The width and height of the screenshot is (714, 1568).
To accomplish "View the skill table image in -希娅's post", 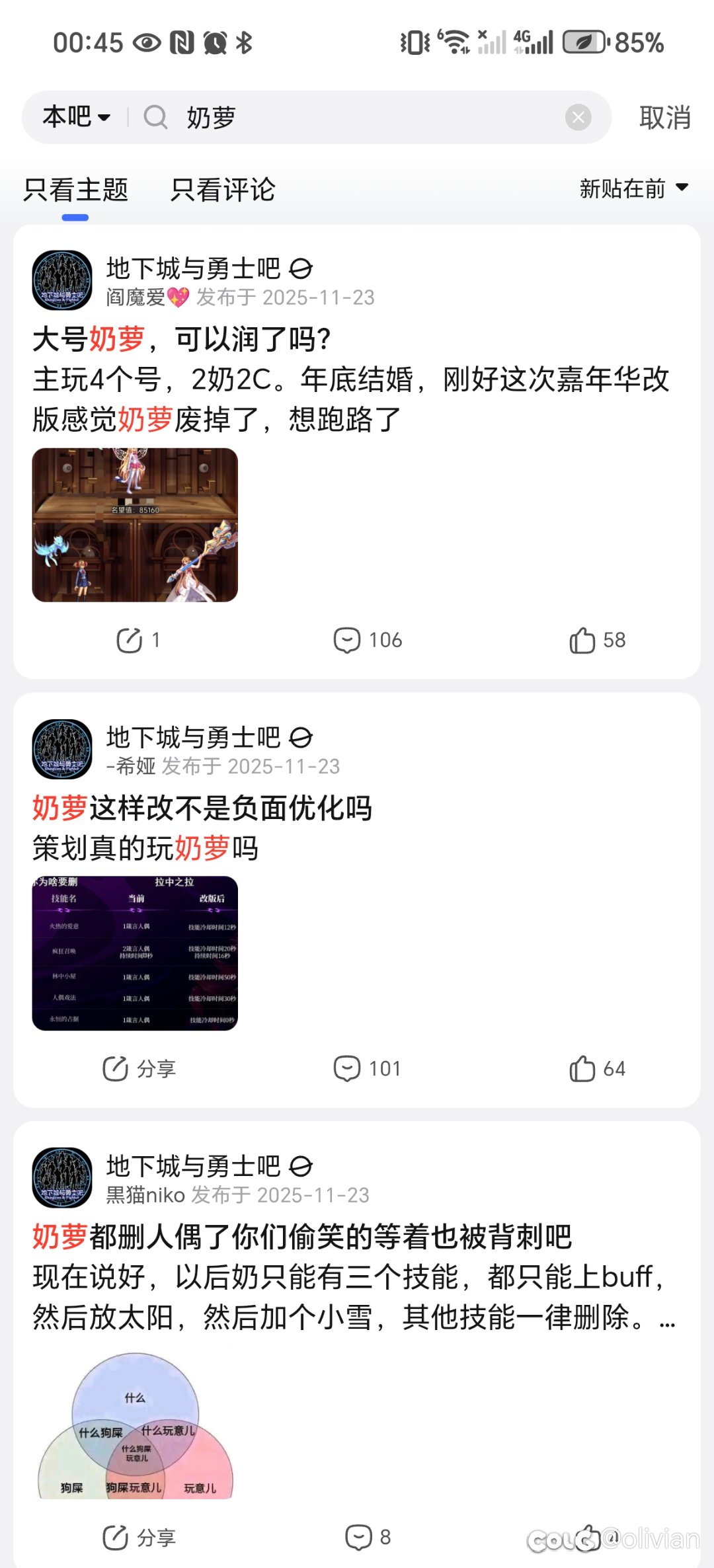I will pos(135,953).
